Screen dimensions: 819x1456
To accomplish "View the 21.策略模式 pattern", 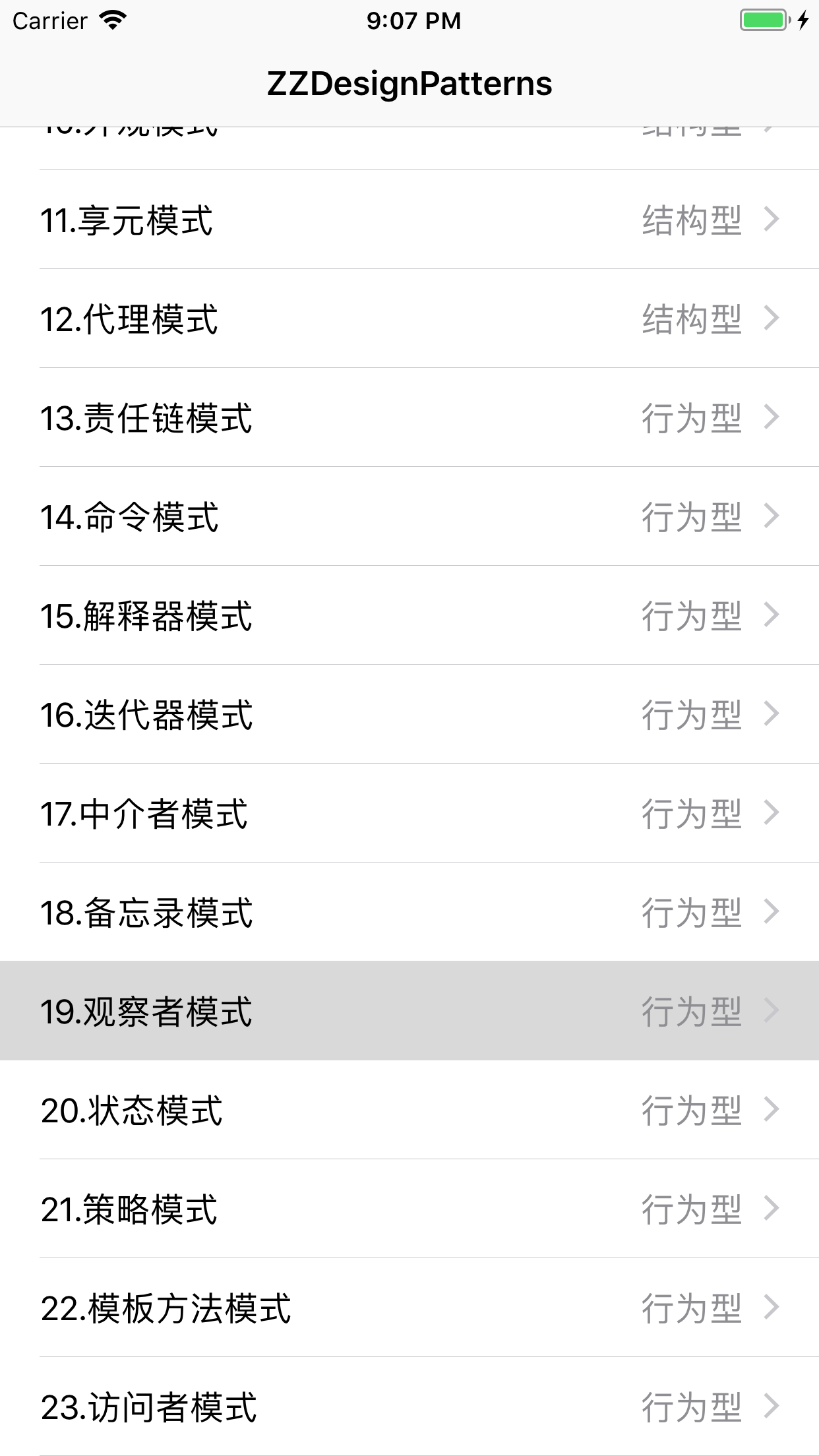I will (409, 1209).
